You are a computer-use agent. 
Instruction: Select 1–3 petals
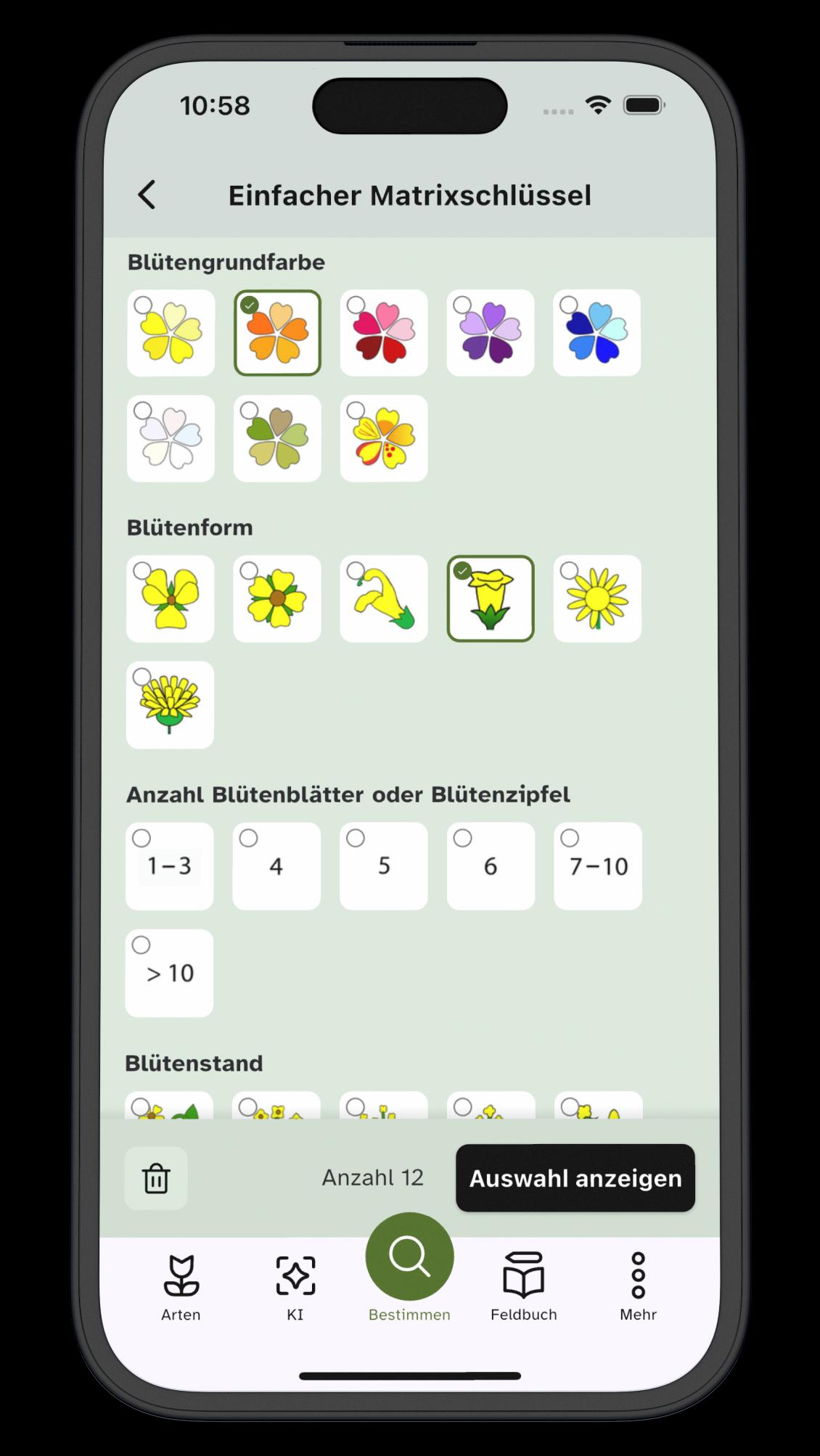(169, 866)
